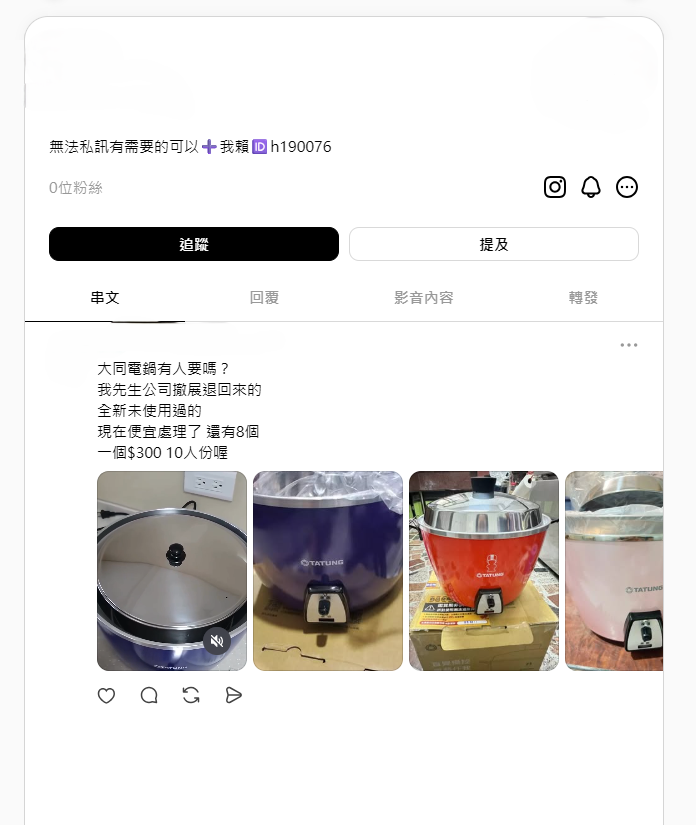Image resolution: width=696 pixels, height=825 pixels.
Task: Switch to the 轉發 tab
Action: 583,298
